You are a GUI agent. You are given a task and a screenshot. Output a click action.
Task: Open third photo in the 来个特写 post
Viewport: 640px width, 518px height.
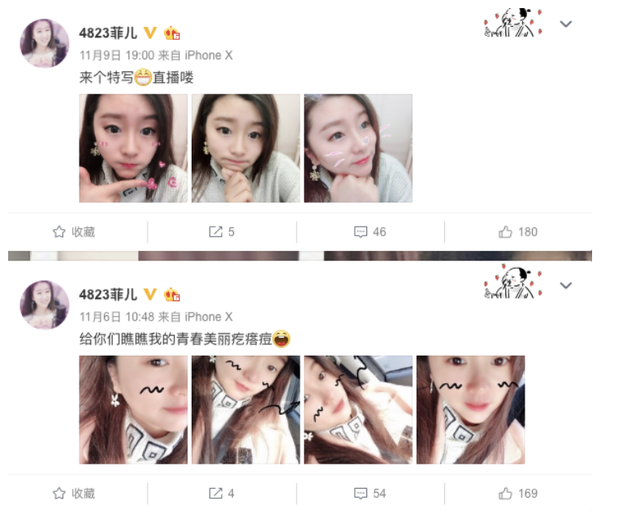358,148
